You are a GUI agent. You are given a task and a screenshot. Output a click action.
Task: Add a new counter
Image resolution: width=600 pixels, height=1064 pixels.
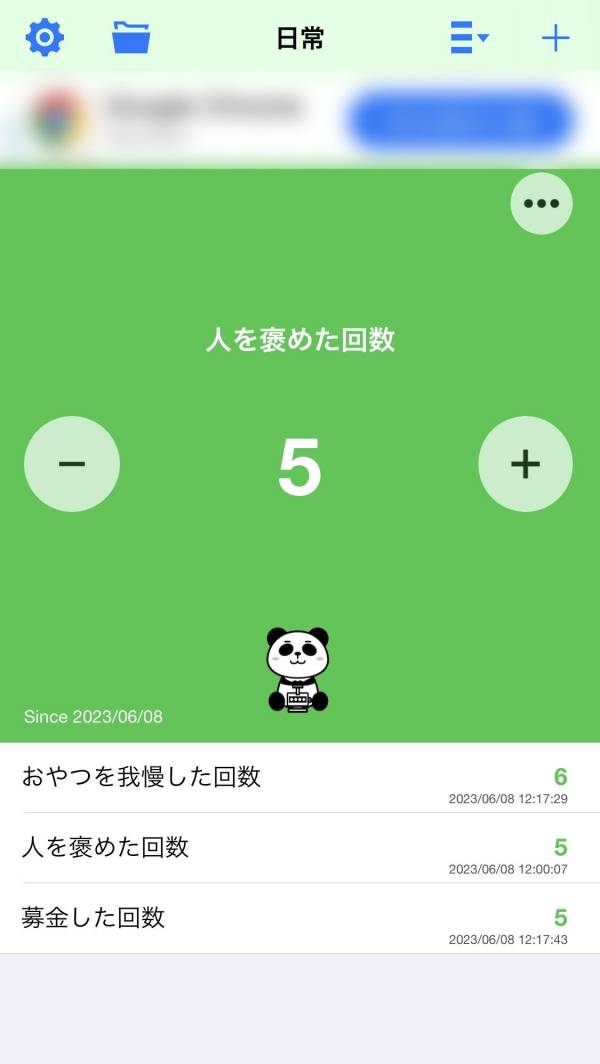(x=555, y=38)
